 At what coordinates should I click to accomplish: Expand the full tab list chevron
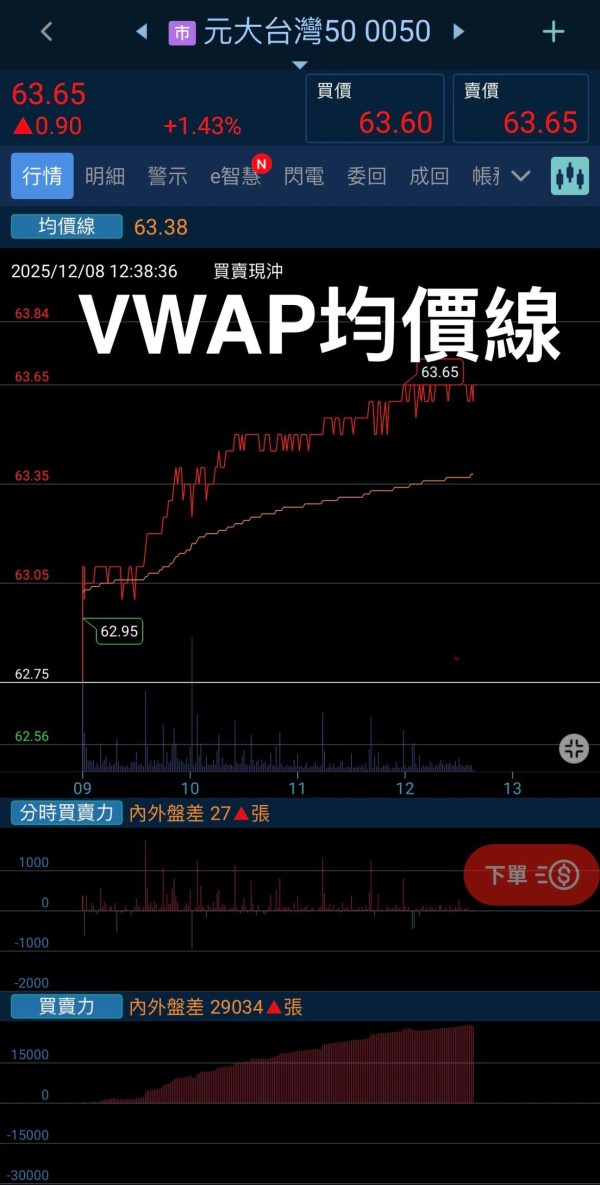520,177
